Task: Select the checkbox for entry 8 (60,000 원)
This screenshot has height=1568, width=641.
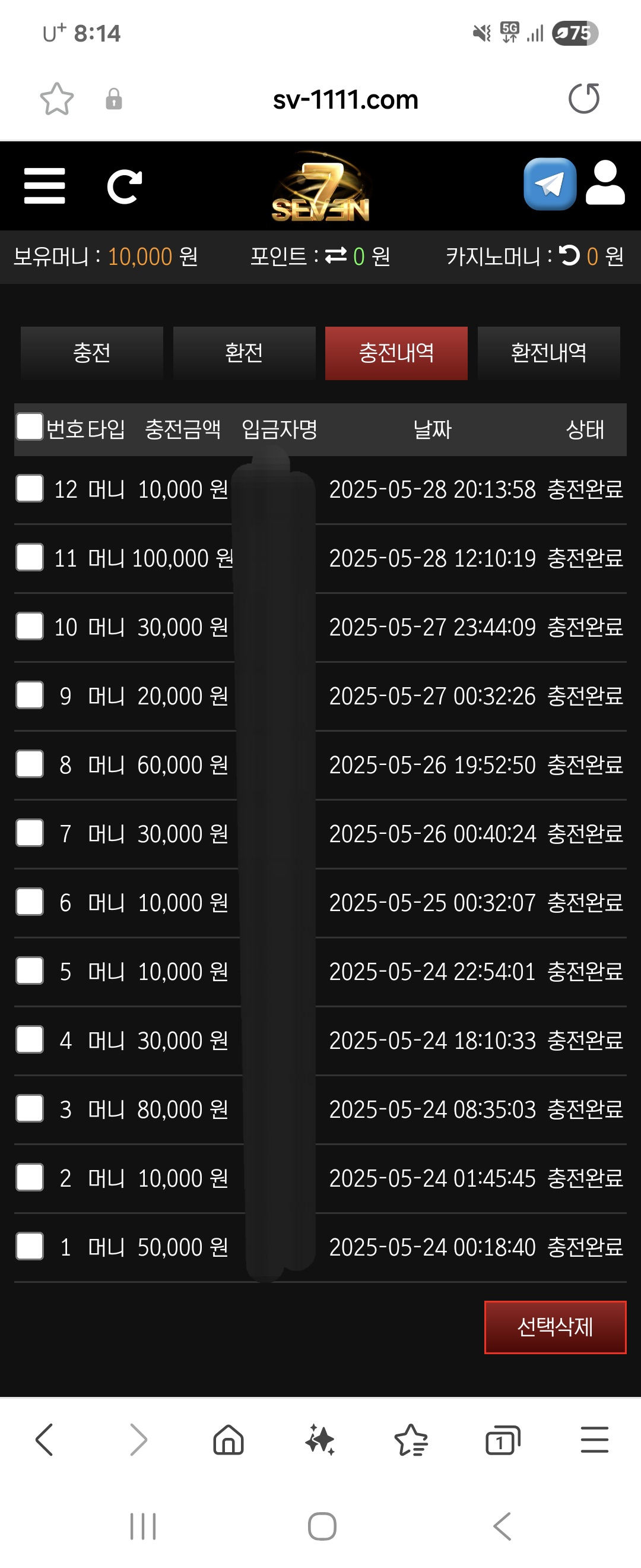Action: click(x=29, y=764)
